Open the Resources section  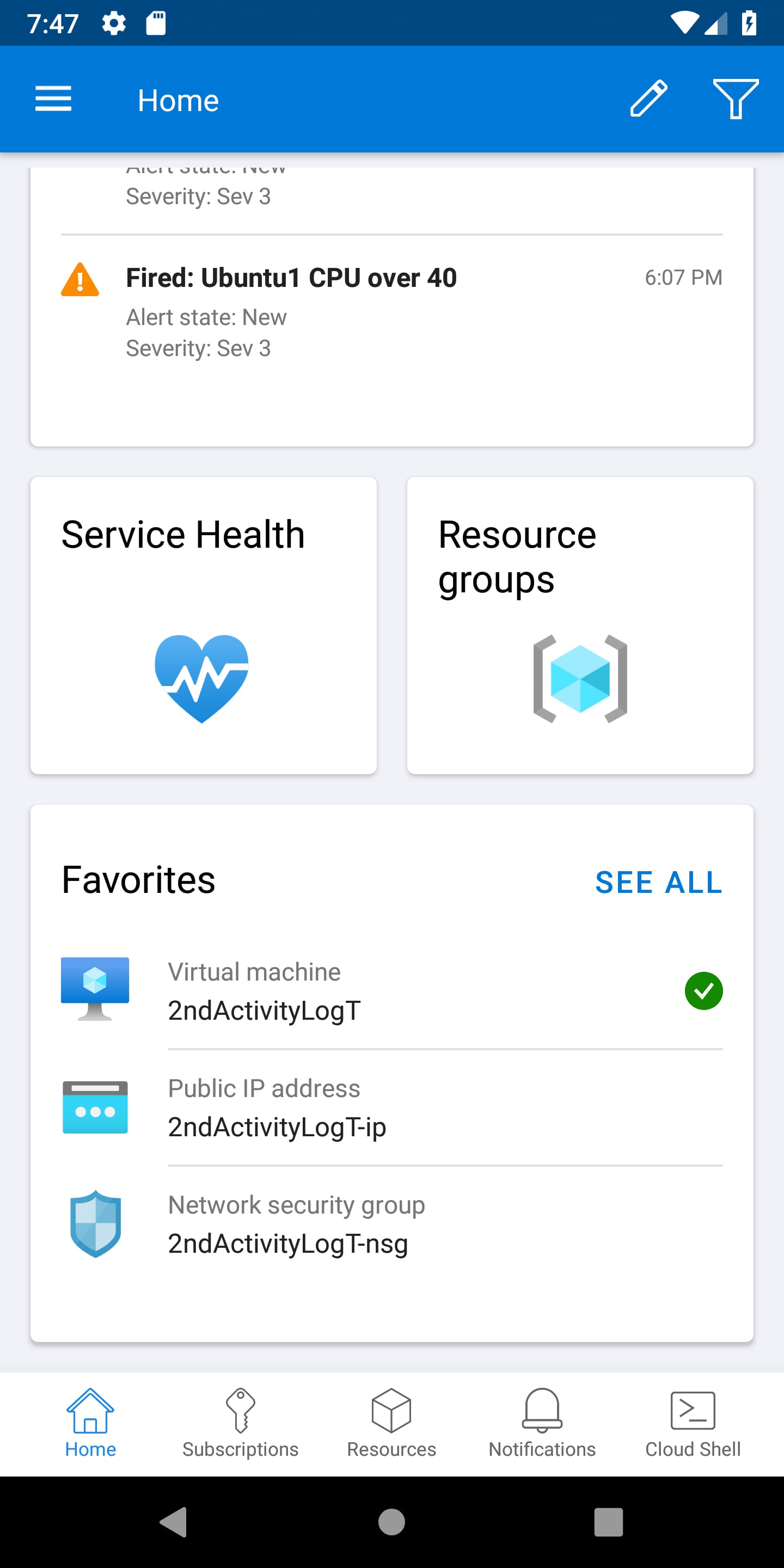pyautogui.click(x=391, y=1418)
